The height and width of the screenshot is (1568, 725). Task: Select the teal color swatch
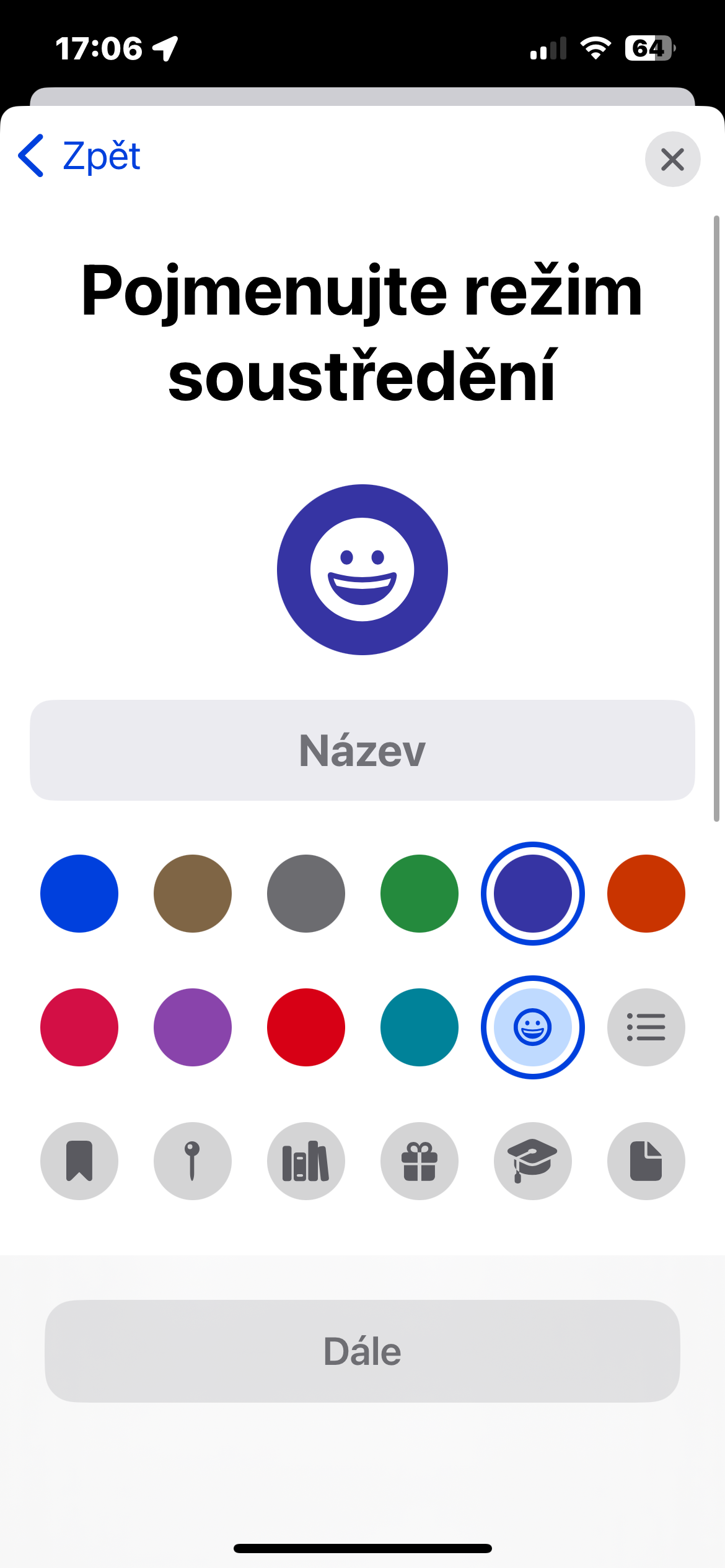[x=420, y=1027]
